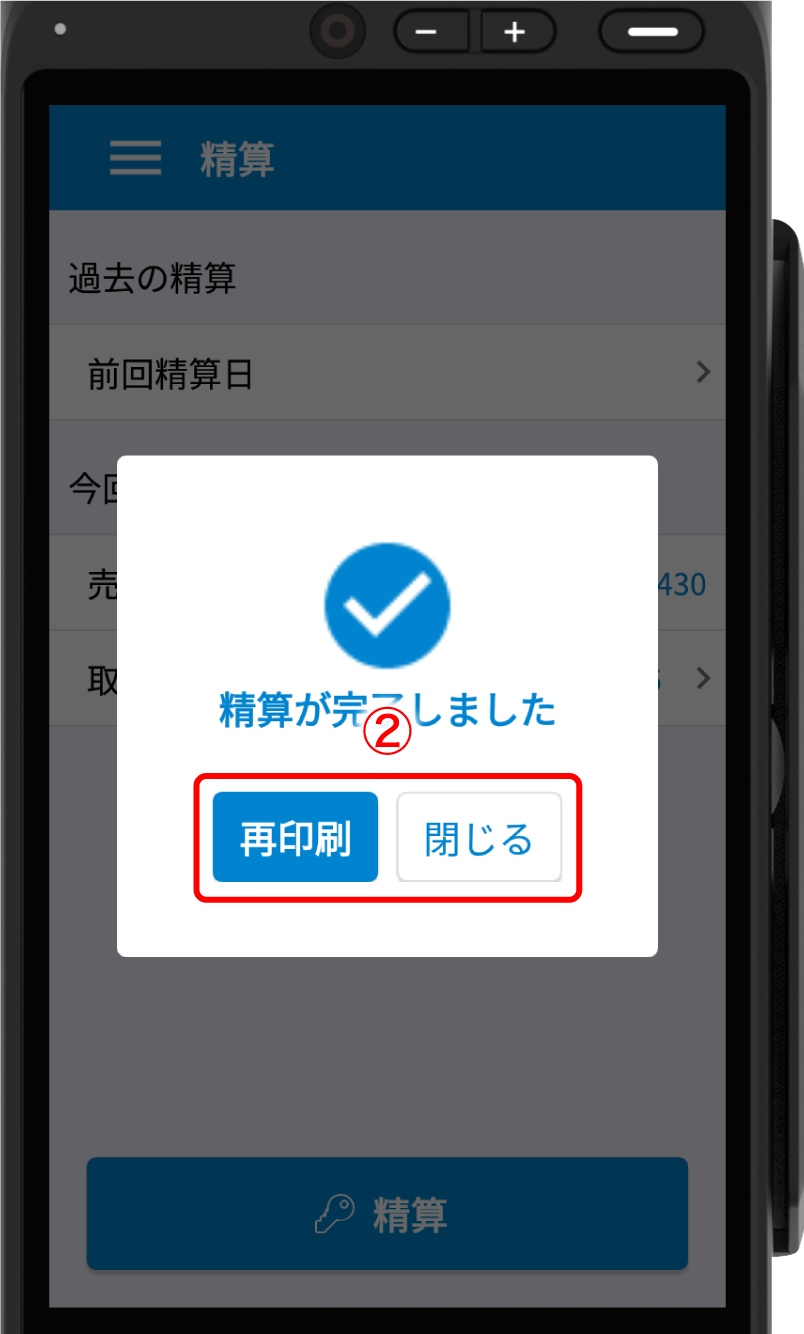Open the 前回精算日 row
Image resolution: width=804 pixels, height=1334 pixels.
387,373
